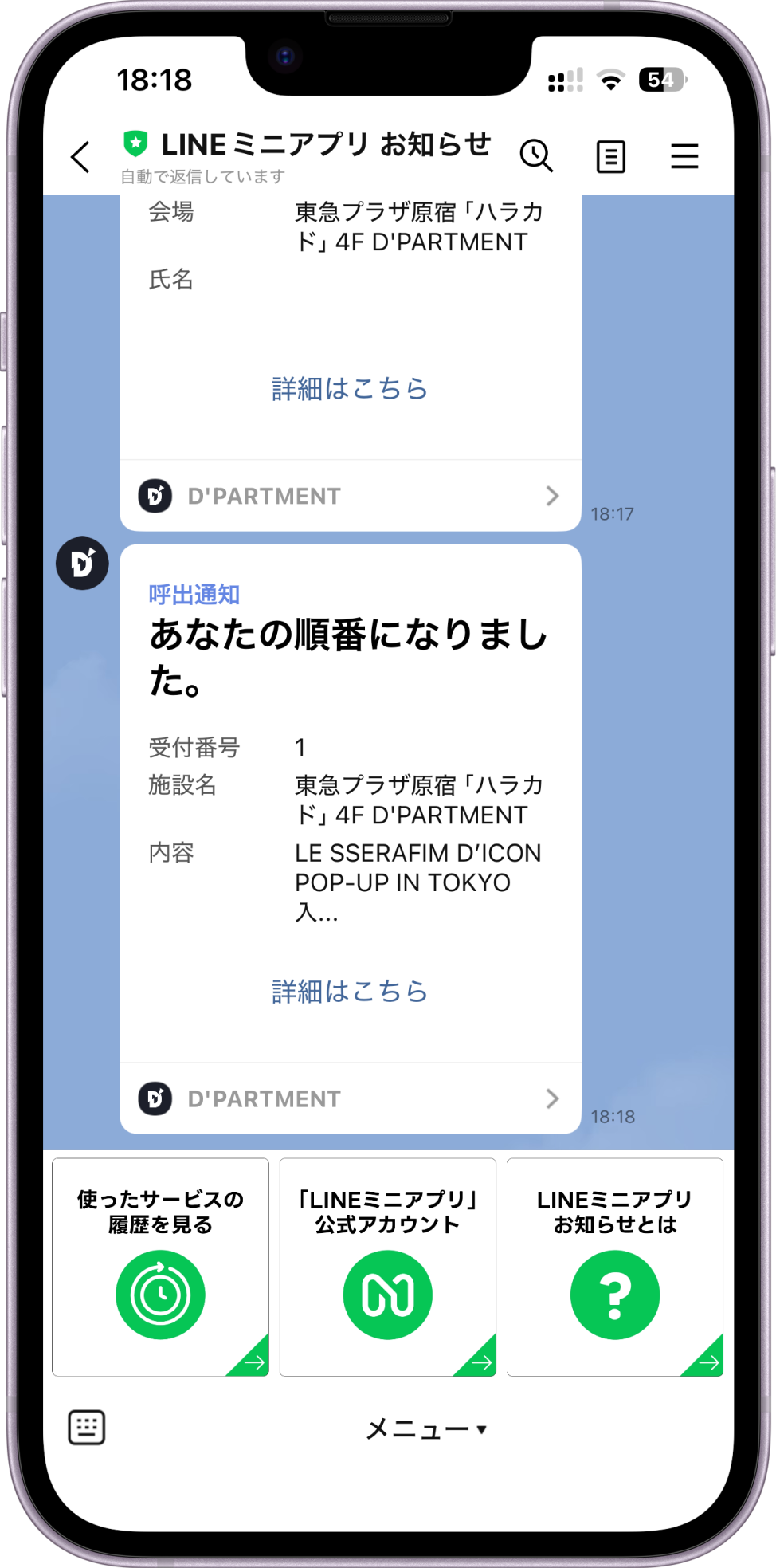Screen dimensions: 776x1568
Task: Open the chat search icon
Action: pos(536,155)
